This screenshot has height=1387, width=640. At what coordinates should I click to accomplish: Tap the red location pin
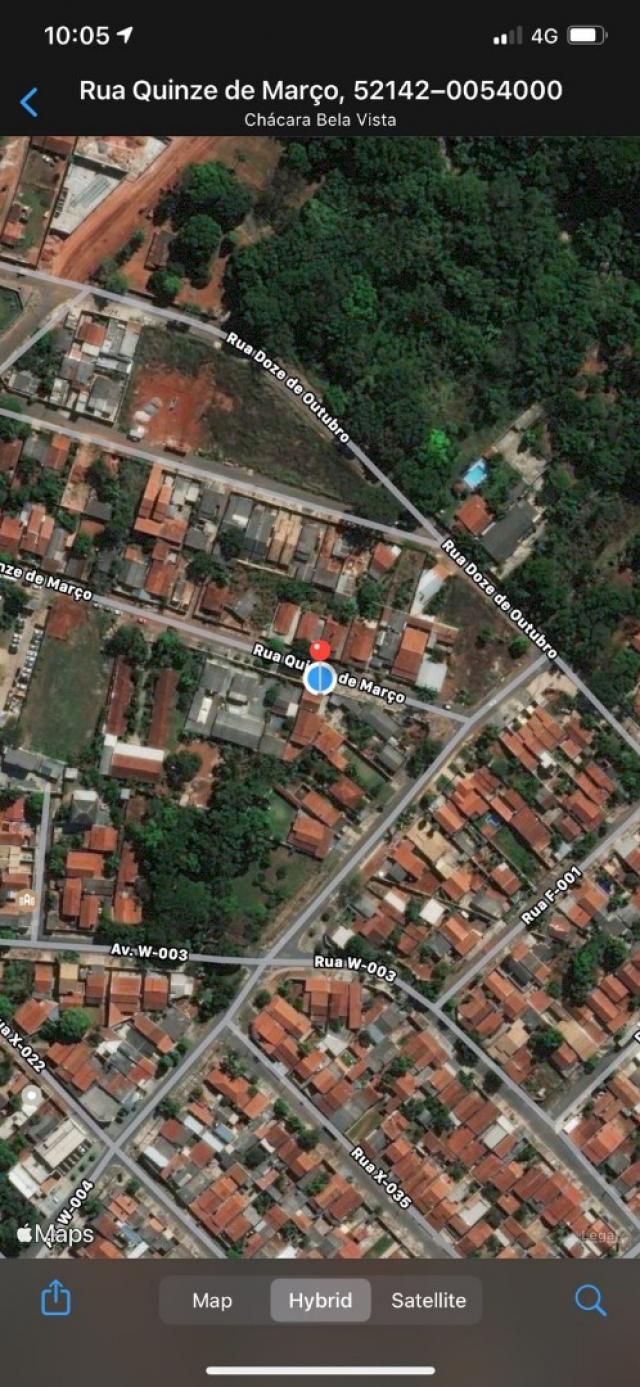point(320,652)
